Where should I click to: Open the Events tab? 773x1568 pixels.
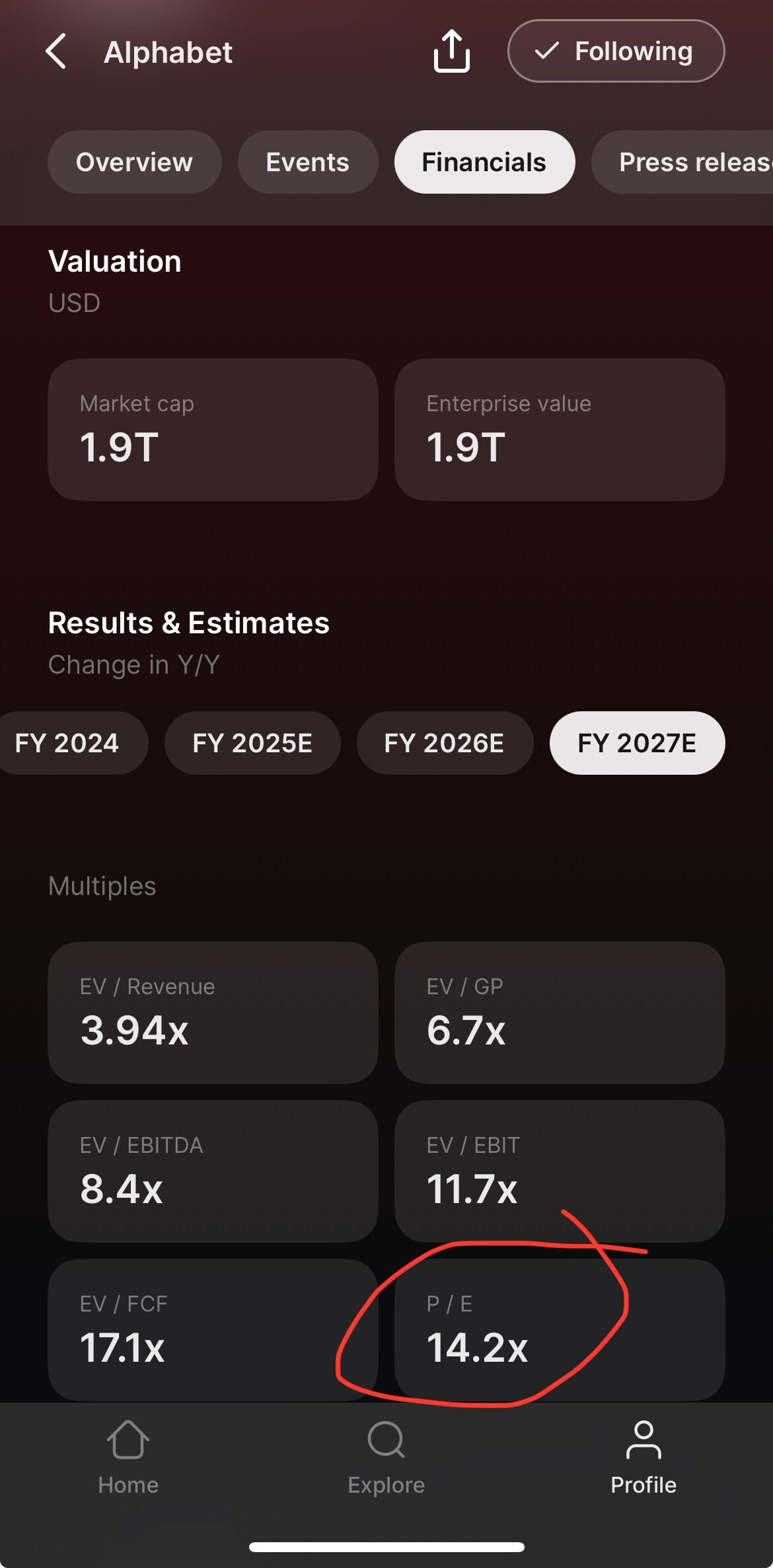(x=307, y=162)
